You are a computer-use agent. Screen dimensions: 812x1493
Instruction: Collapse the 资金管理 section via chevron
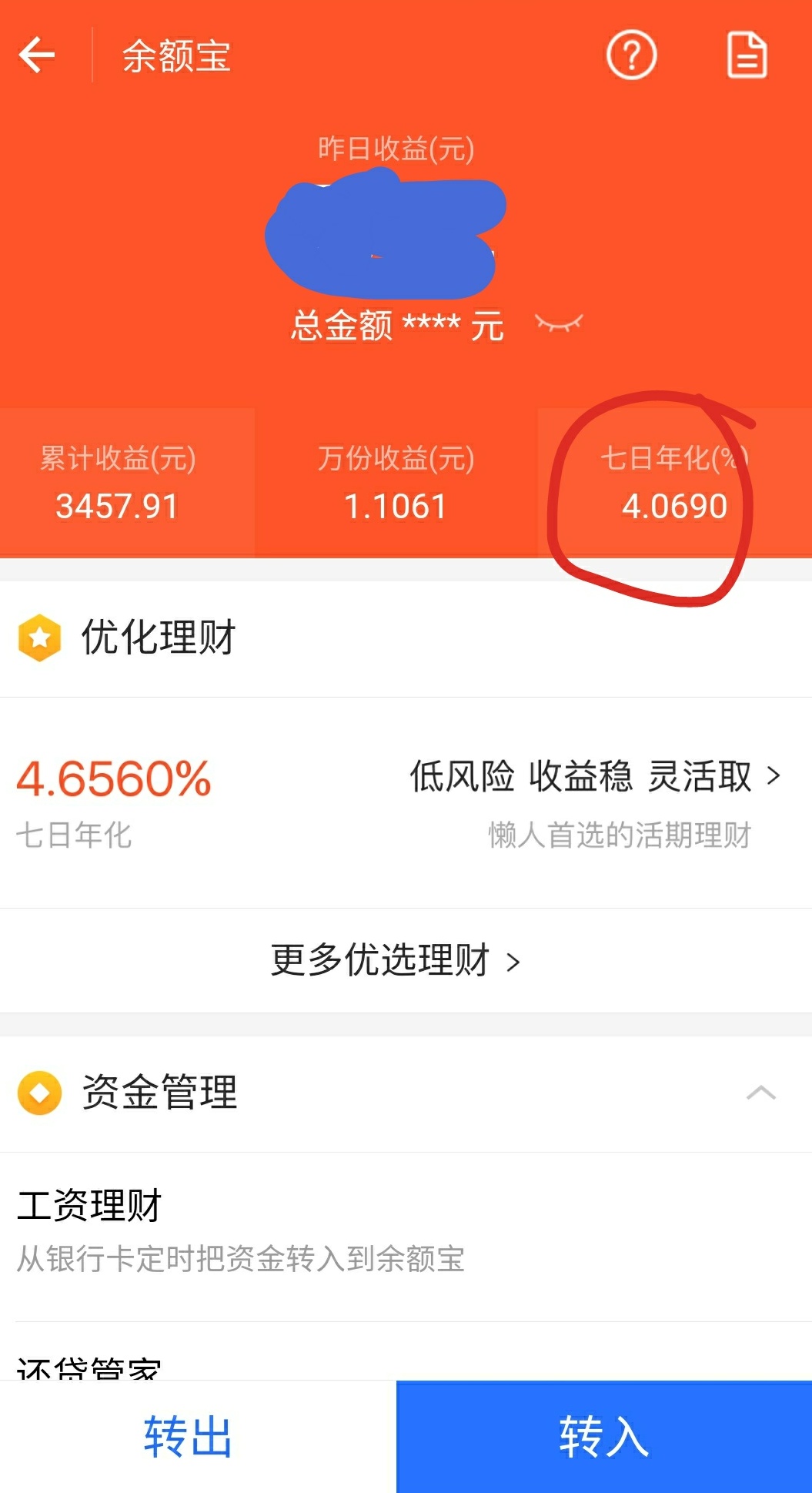click(760, 1091)
